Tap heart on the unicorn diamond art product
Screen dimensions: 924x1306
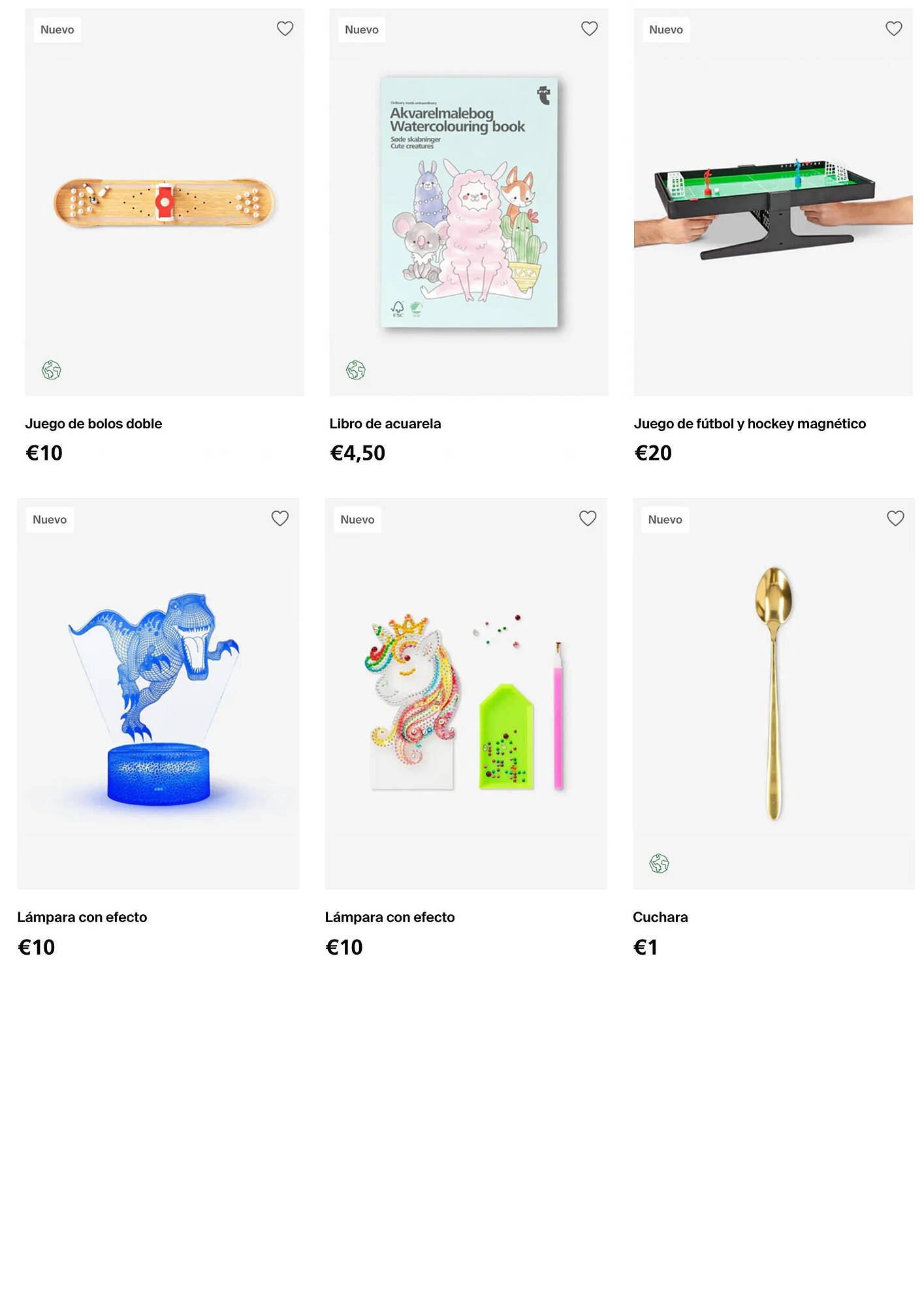pyautogui.click(x=588, y=518)
